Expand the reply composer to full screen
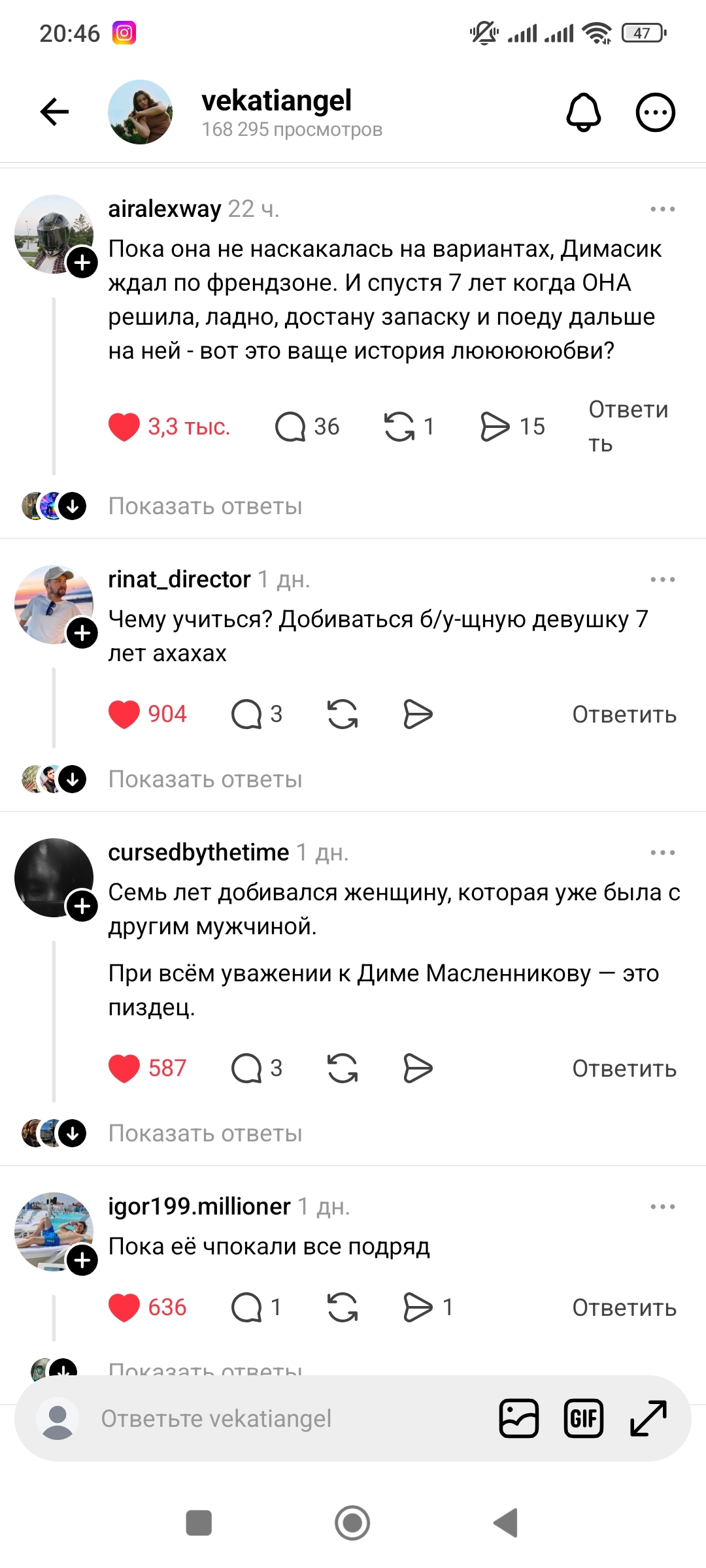Viewport: 706px width, 1568px height. tap(648, 1419)
